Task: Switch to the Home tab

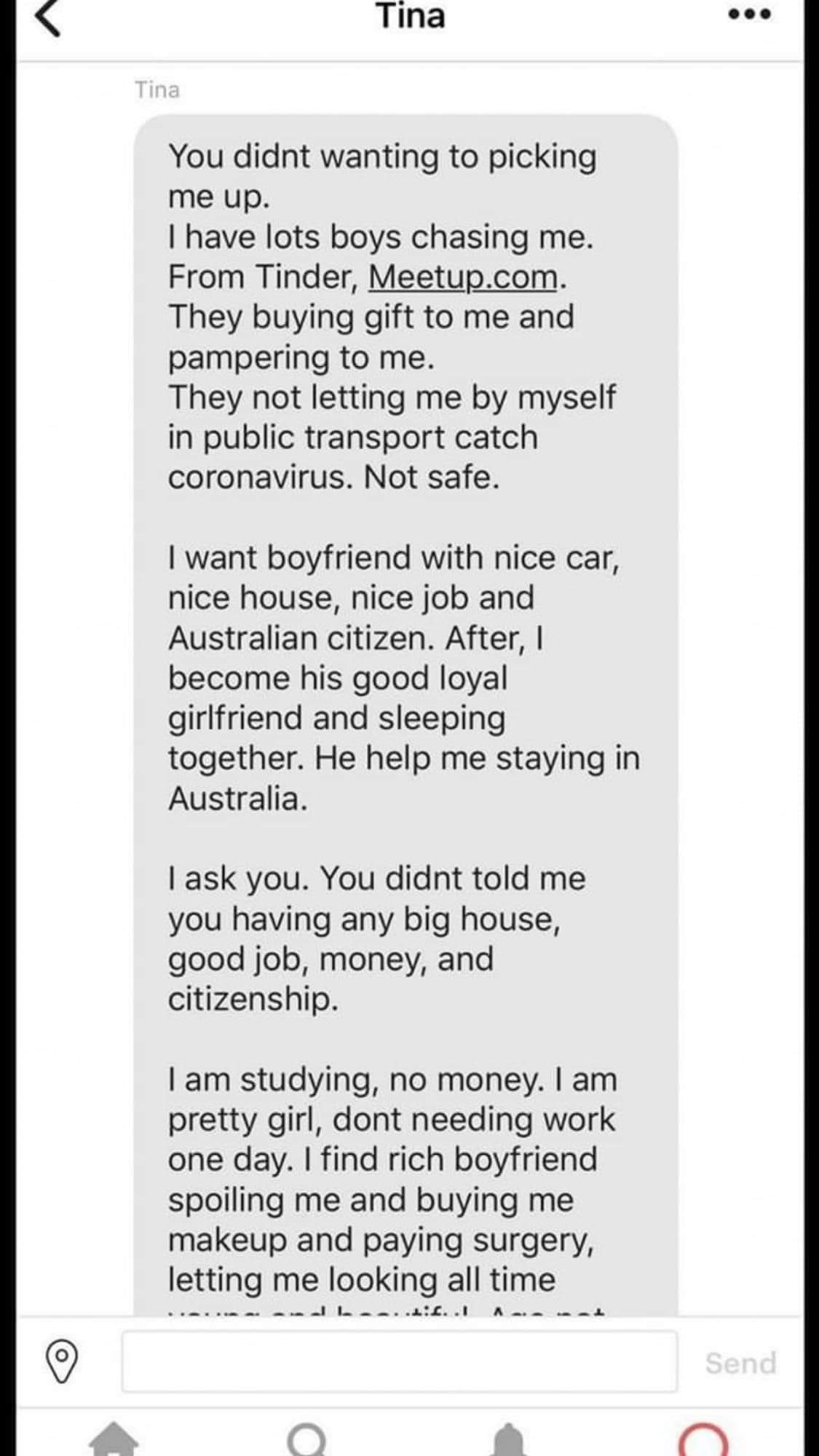Action: [x=114, y=1441]
